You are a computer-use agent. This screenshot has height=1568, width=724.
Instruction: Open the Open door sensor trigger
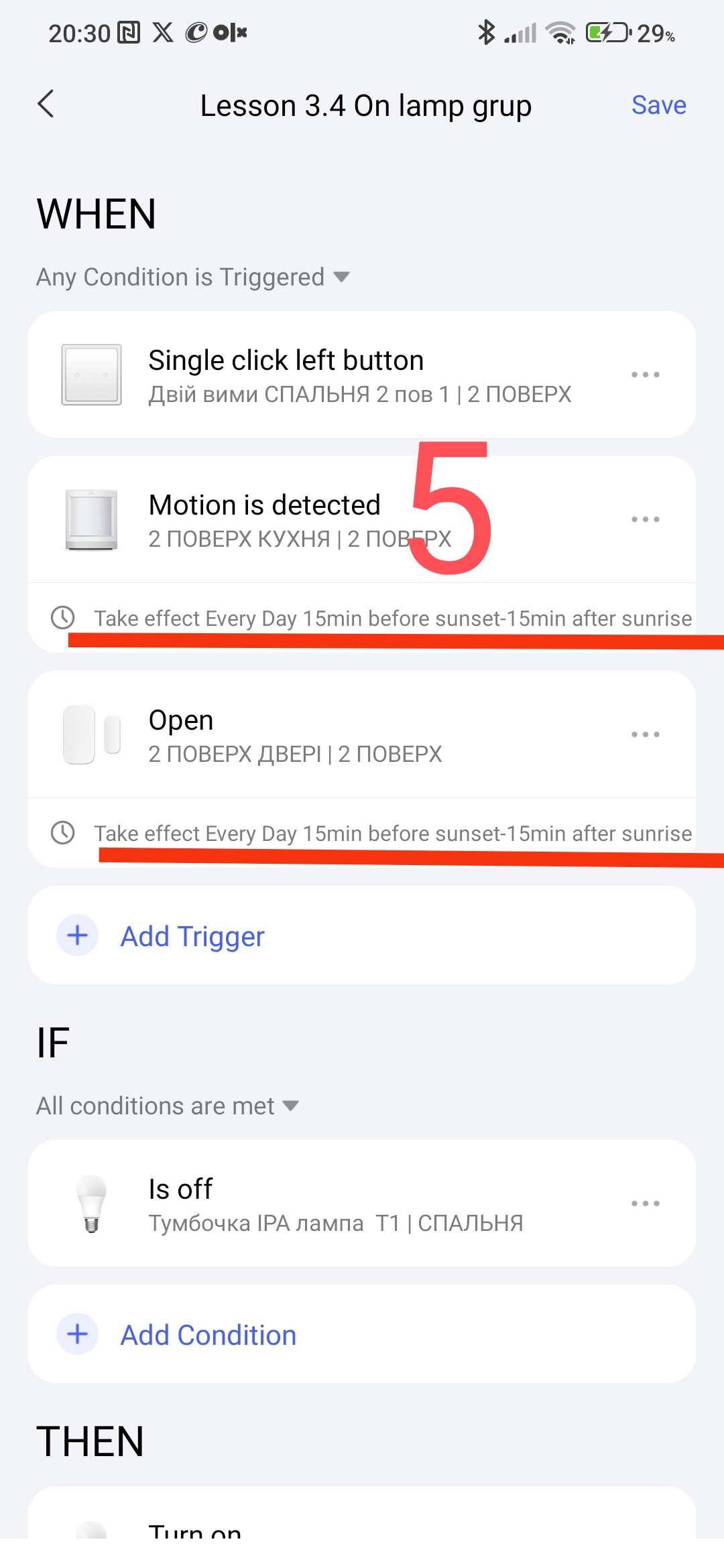click(295, 735)
